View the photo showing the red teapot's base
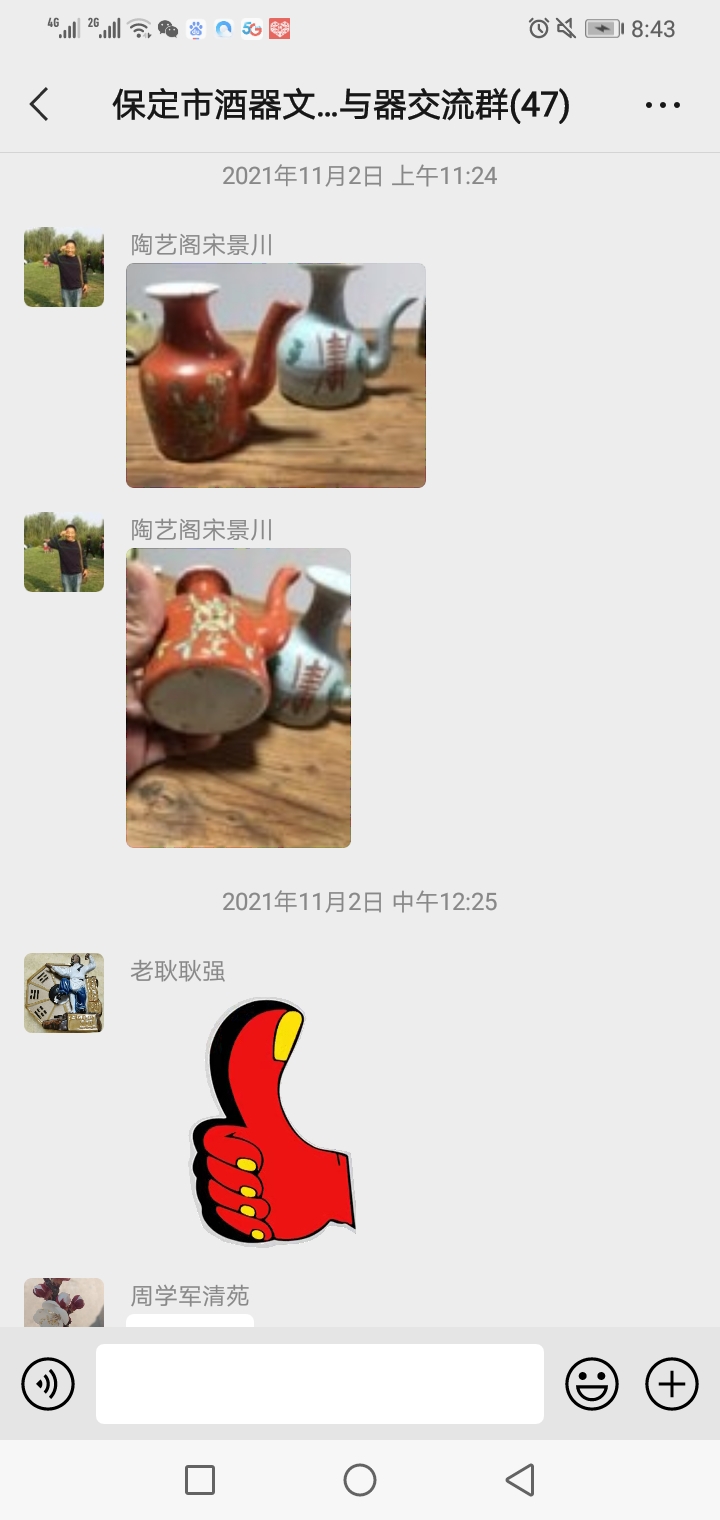Screen dimensions: 720x1520 click(238, 697)
